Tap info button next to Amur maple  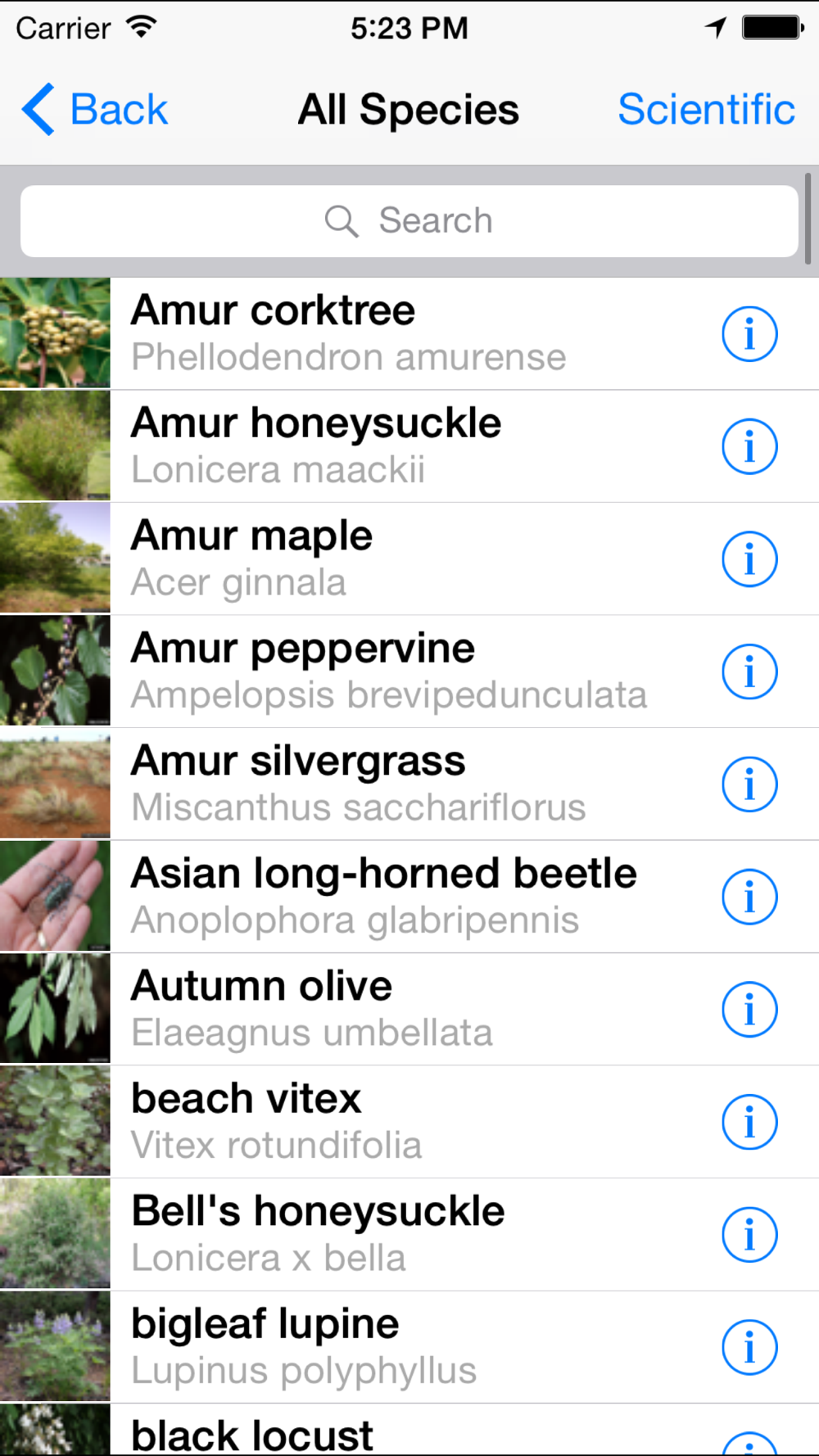pos(749,559)
